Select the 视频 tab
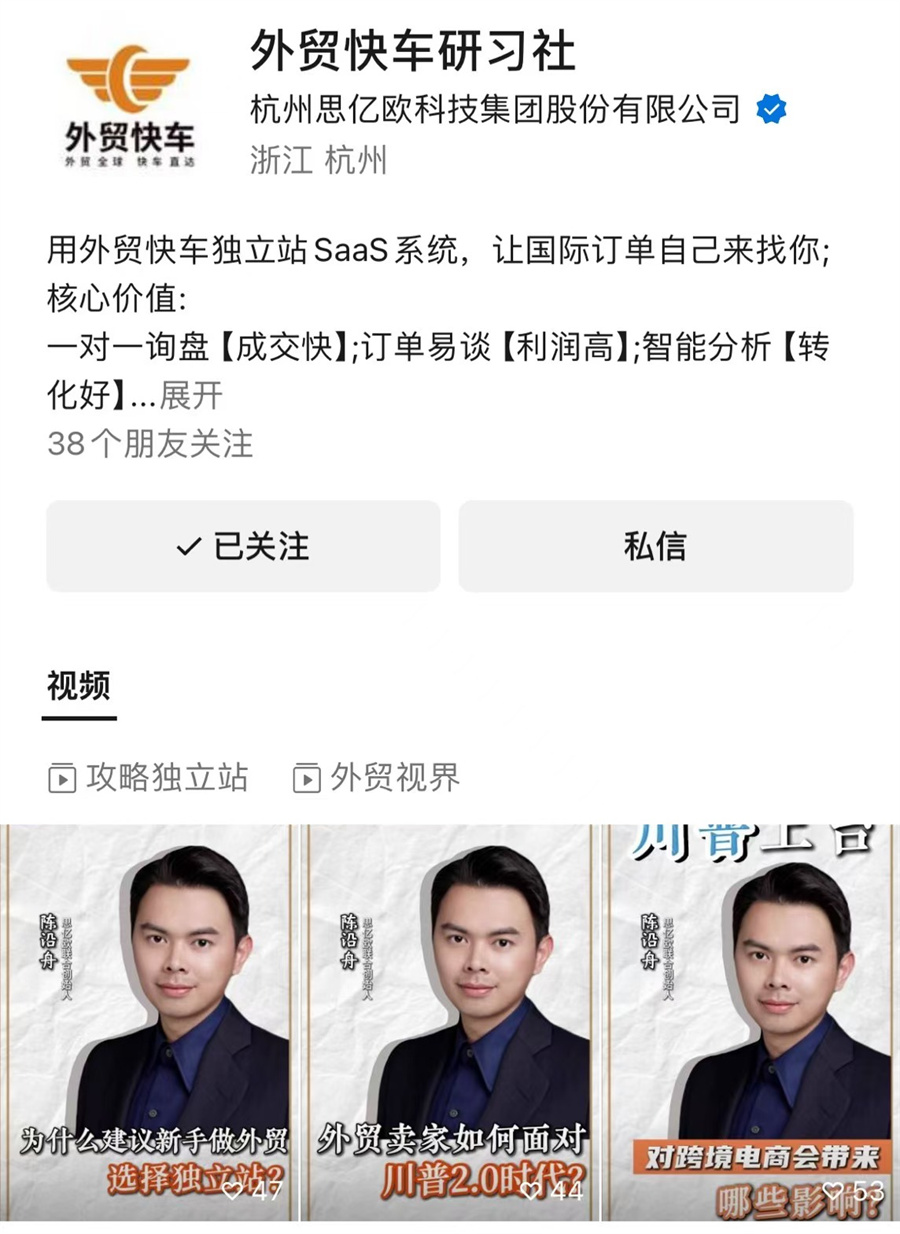This screenshot has width=900, height=1234. (x=78, y=687)
